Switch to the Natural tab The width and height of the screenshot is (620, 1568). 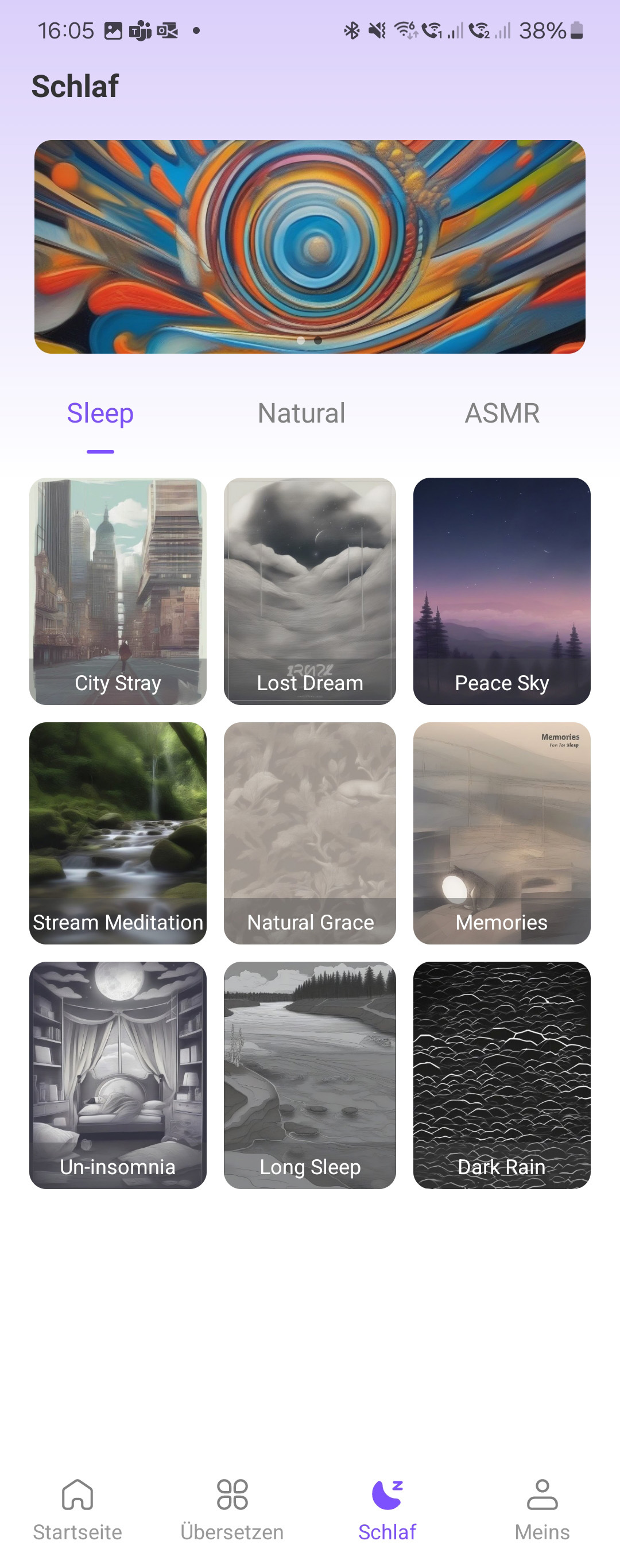coord(301,413)
